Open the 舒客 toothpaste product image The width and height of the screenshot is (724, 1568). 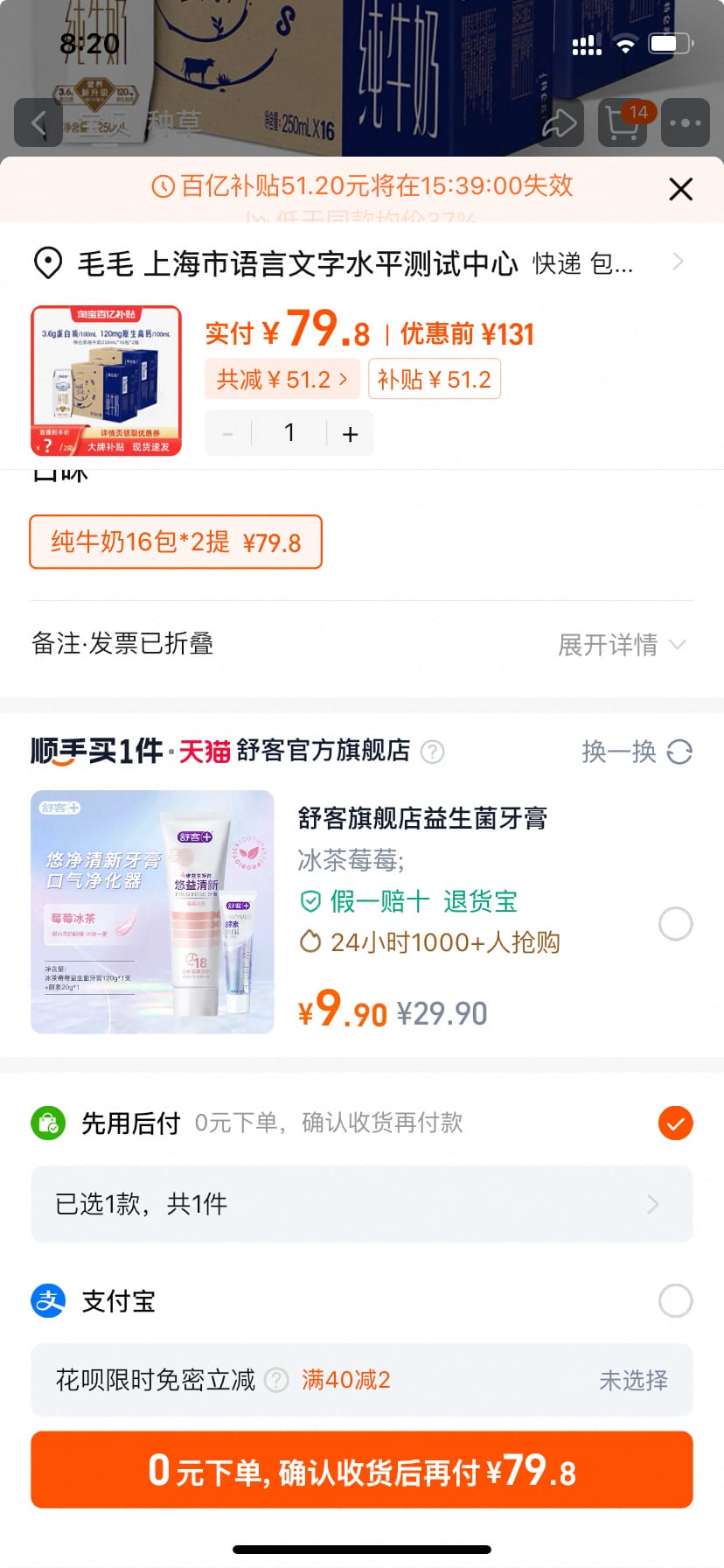153,912
